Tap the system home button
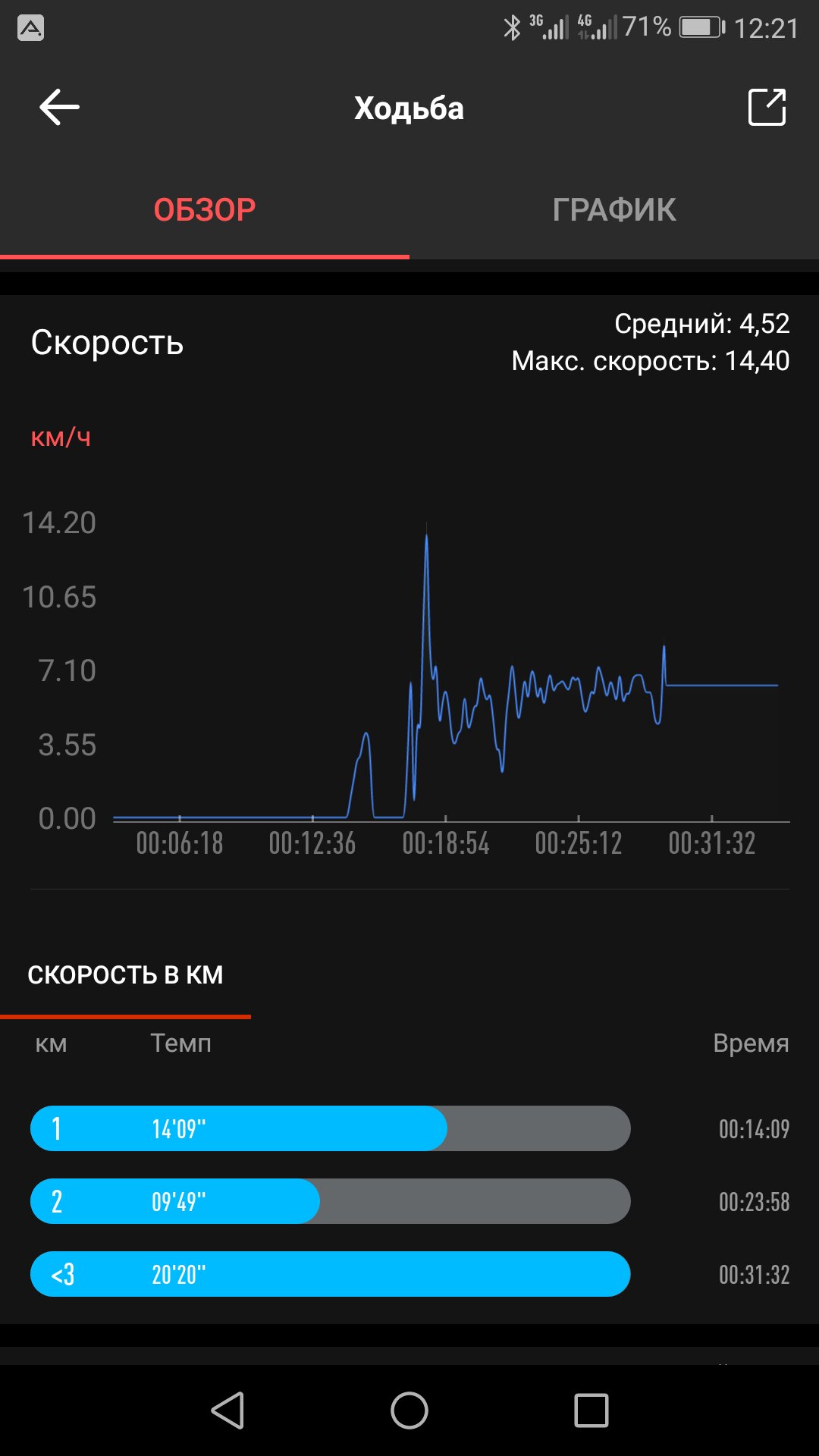819x1456 pixels. pyautogui.click(x=409, y=1410)
